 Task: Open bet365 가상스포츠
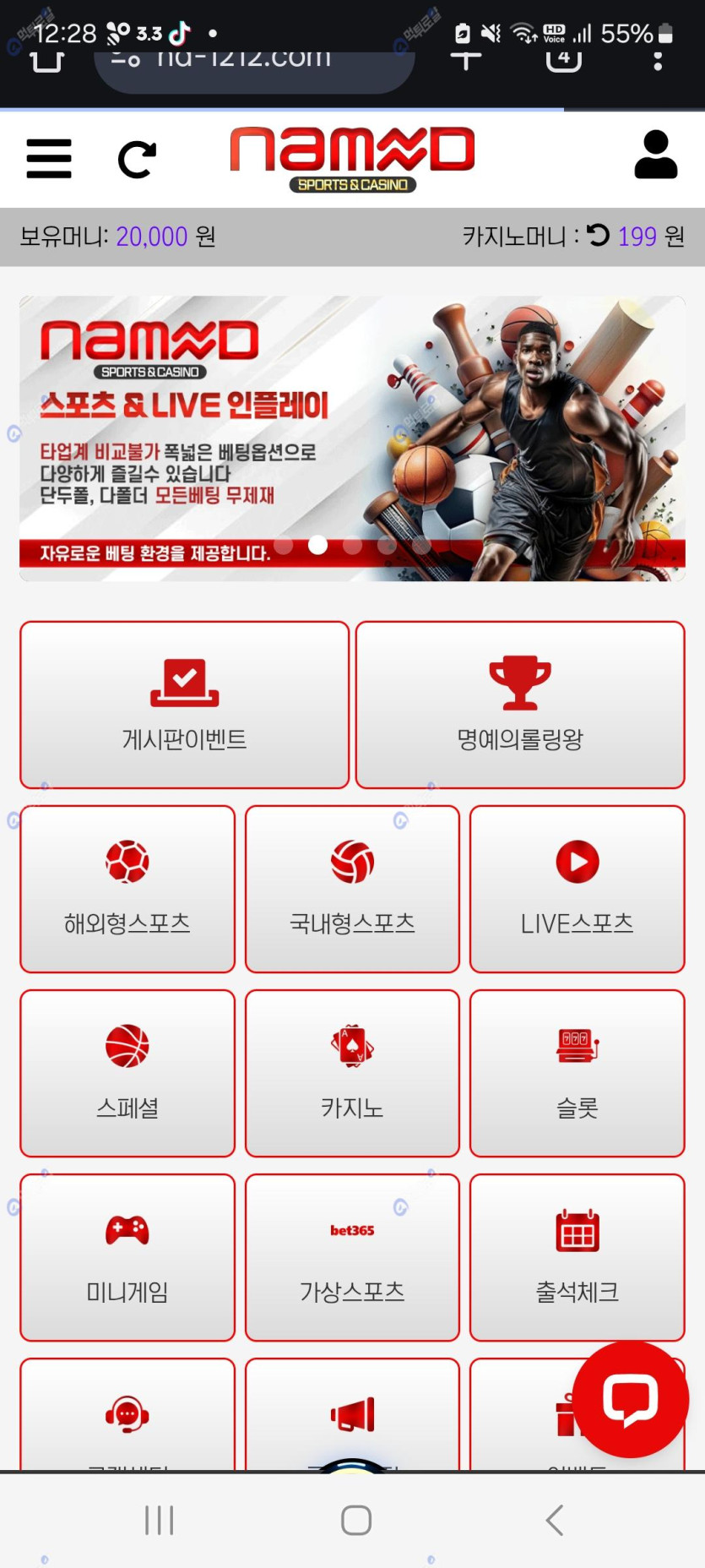pos(352,1257)
